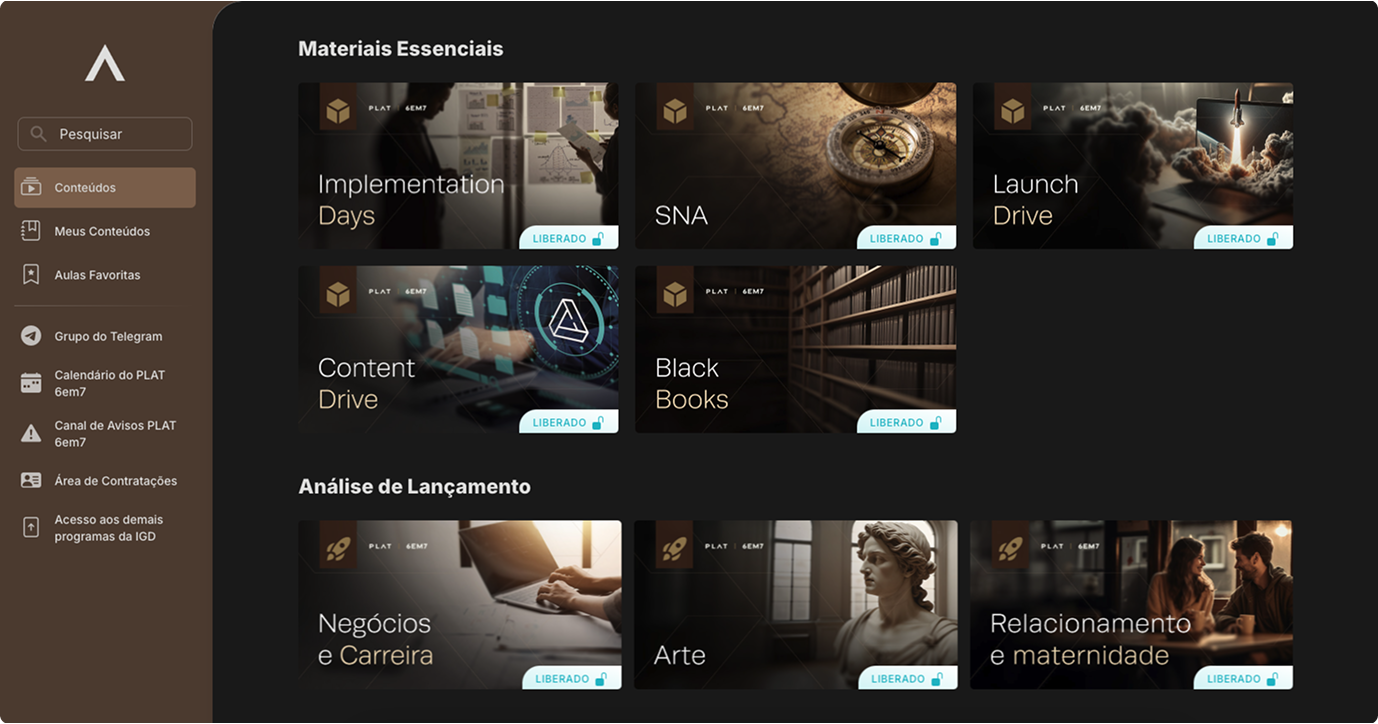Open the Launch Drive card
1378x724 pixels.
(x=1132, y=166)
